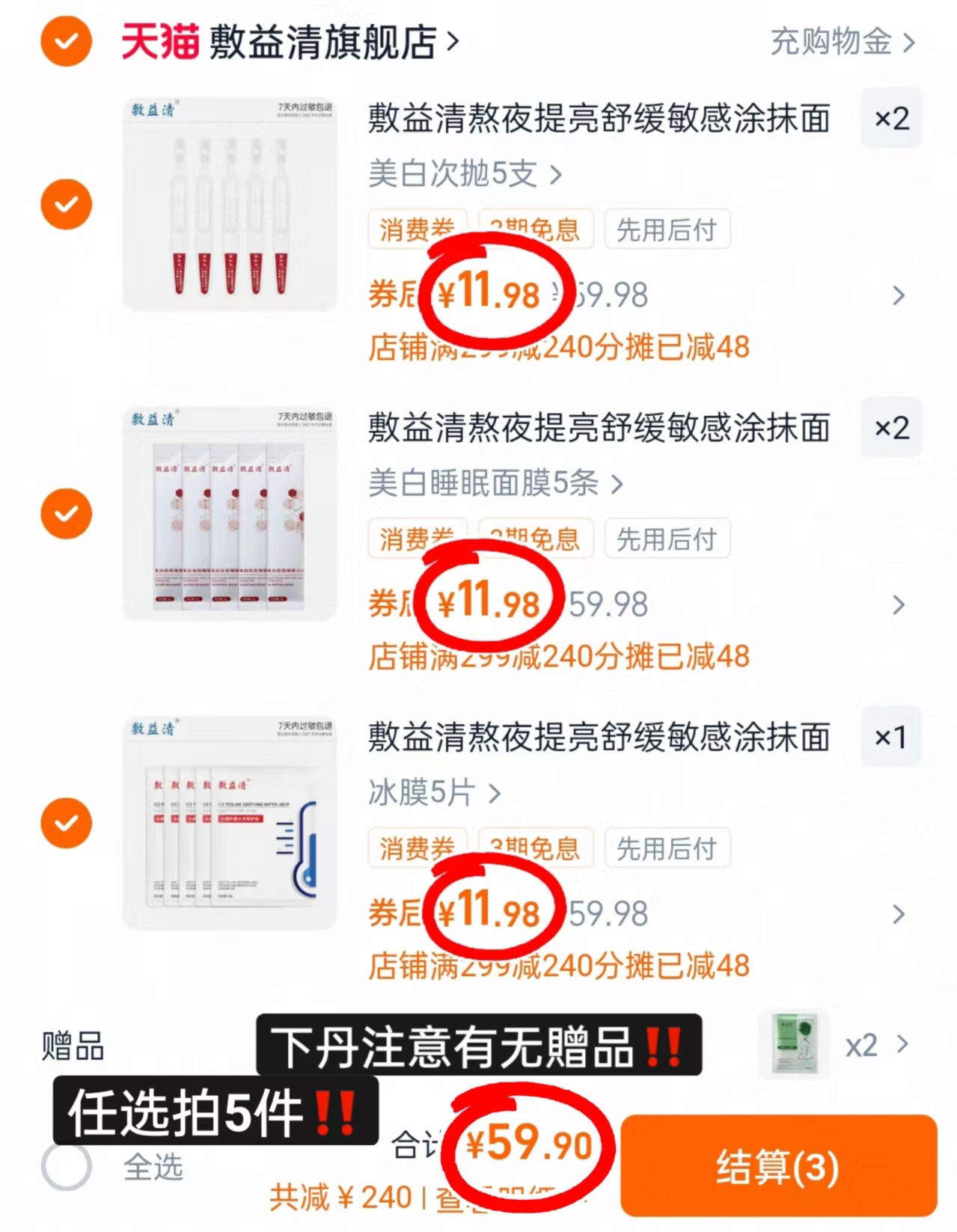957x1232 pixels.
Task: Expand details with the 赠品 gift row chevron
Action: pyautogui.click(x=902, y=1044)
